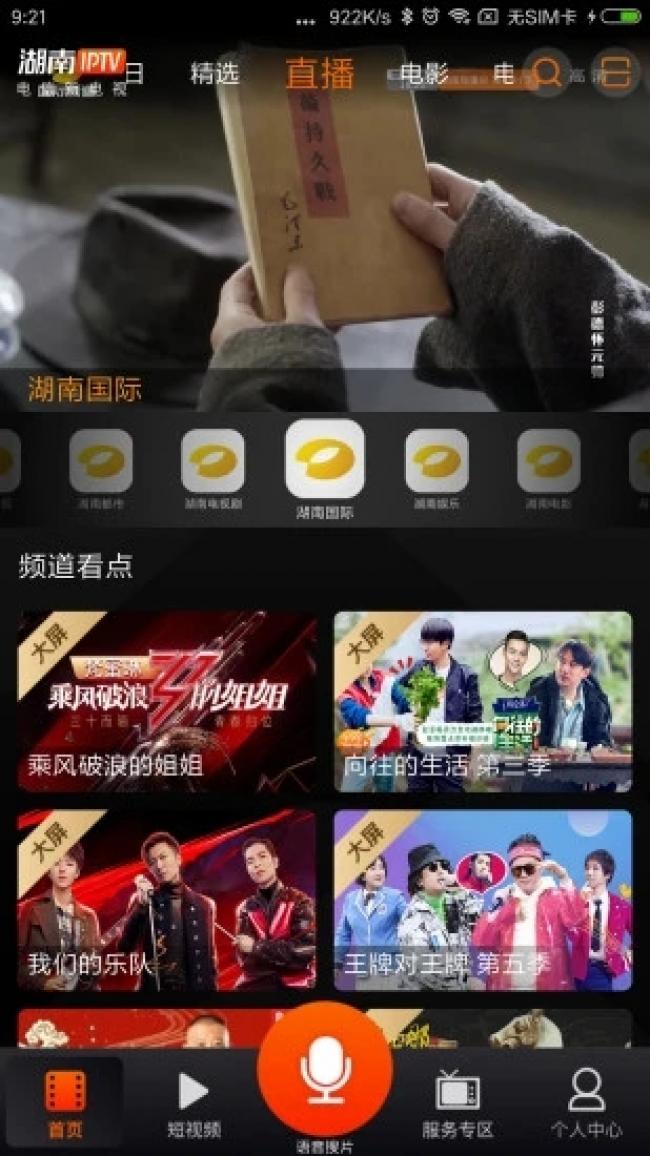Select the 湖南电视剧 channel icon
Image resolution: width=650 pixels, height=1156 pixels.
[213, 462]
